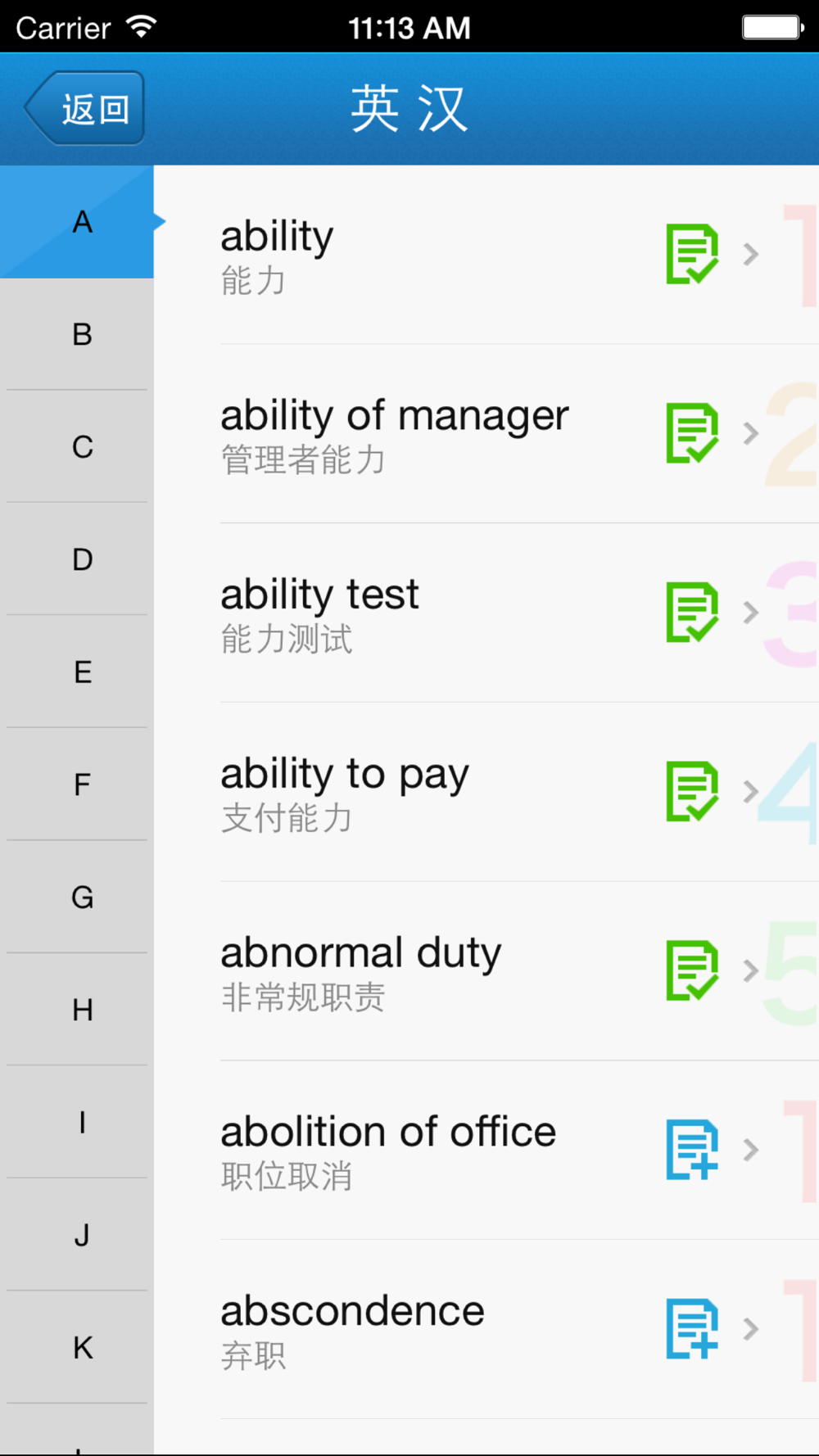
Task: Choose letter E in the sidebar
Action: click(77, 671)
